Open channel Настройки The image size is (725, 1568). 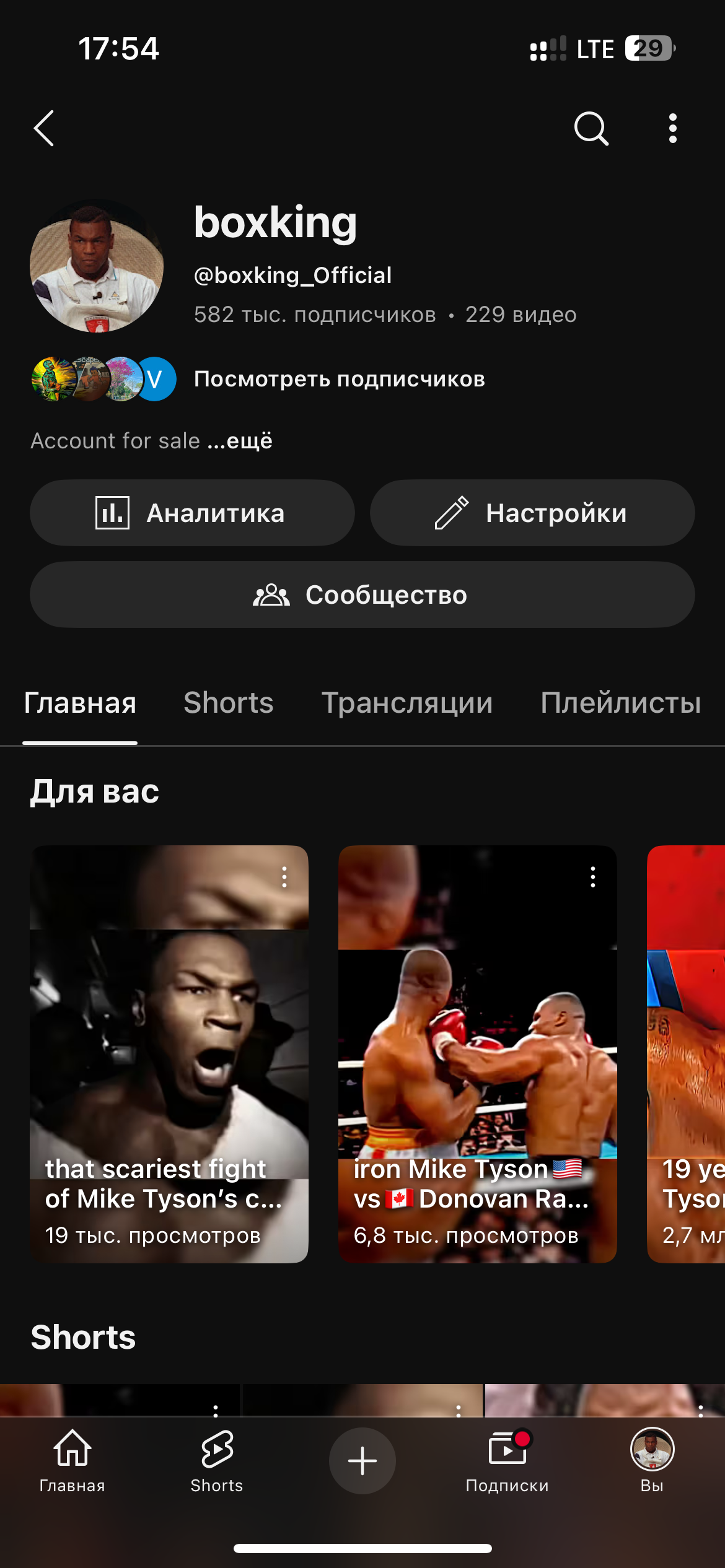pyautogui.click(x=532, y=513)
